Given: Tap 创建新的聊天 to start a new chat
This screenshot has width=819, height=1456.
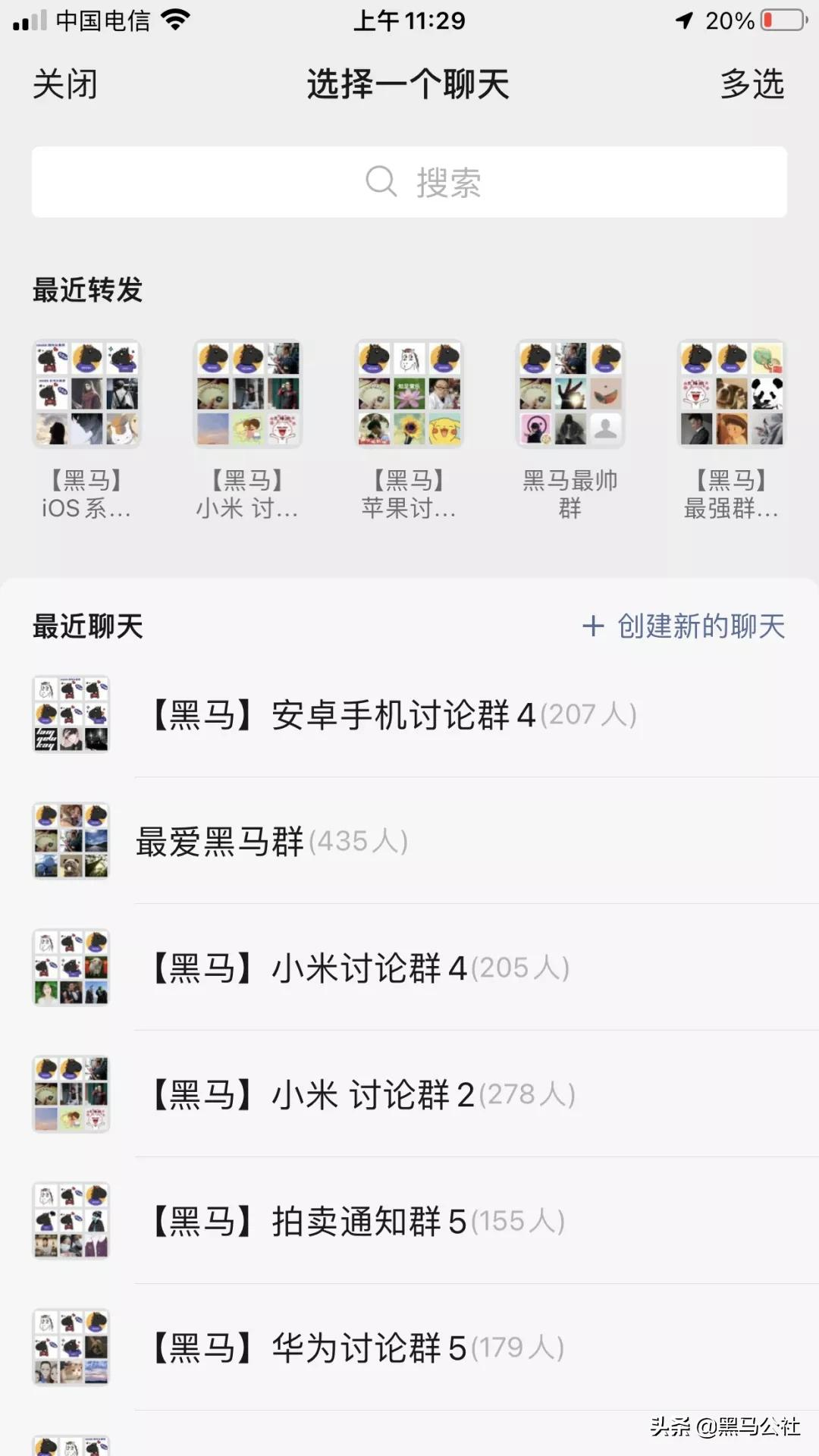Looking at the screenshot, I should [684, 626].
